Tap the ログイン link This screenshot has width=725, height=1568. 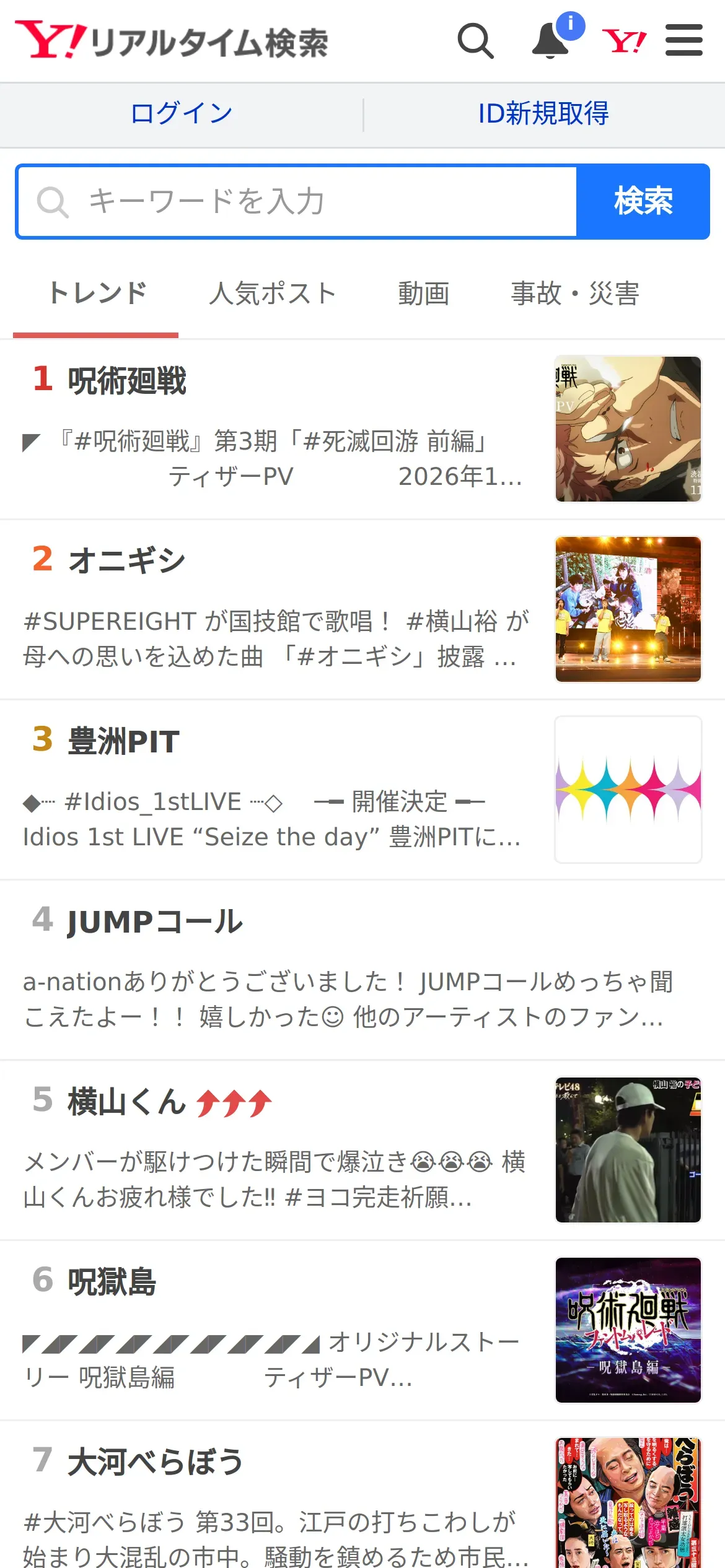point(182,113)
